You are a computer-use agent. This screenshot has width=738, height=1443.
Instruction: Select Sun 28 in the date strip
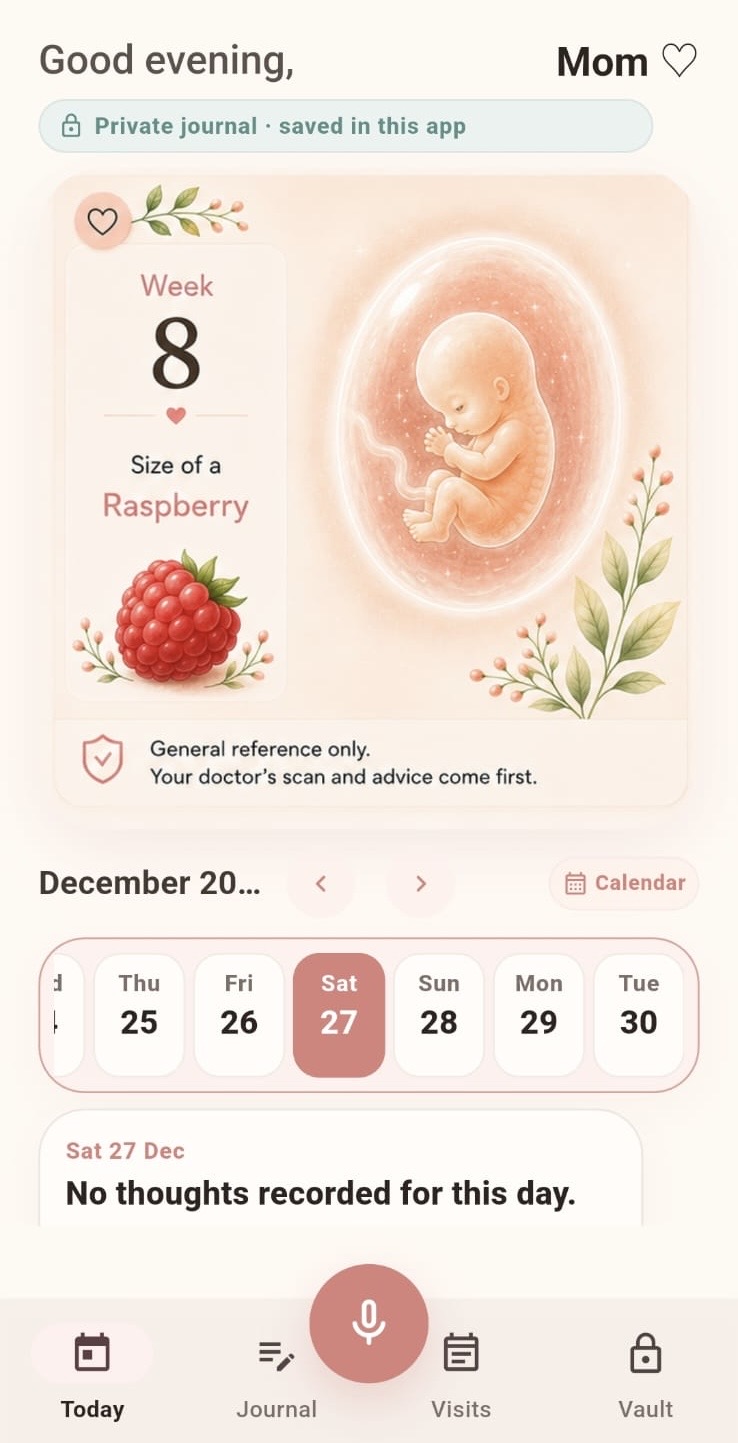(439, 1015)
